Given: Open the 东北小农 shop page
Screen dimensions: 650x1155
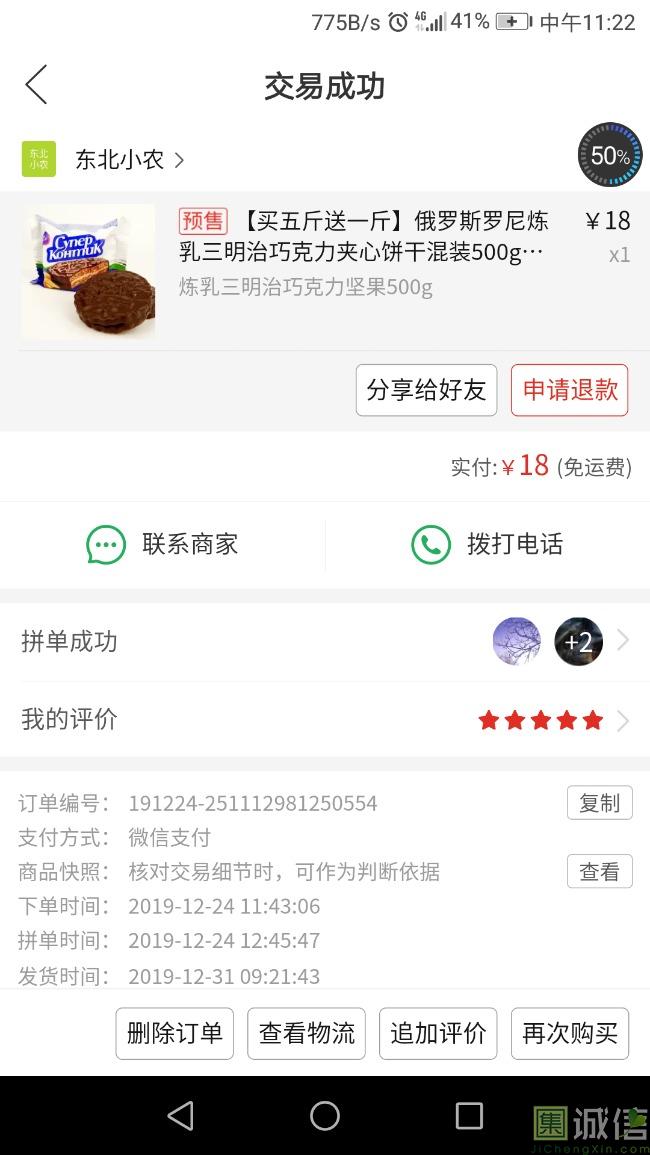Looking at the screenshot, I should tap(118, 160).
